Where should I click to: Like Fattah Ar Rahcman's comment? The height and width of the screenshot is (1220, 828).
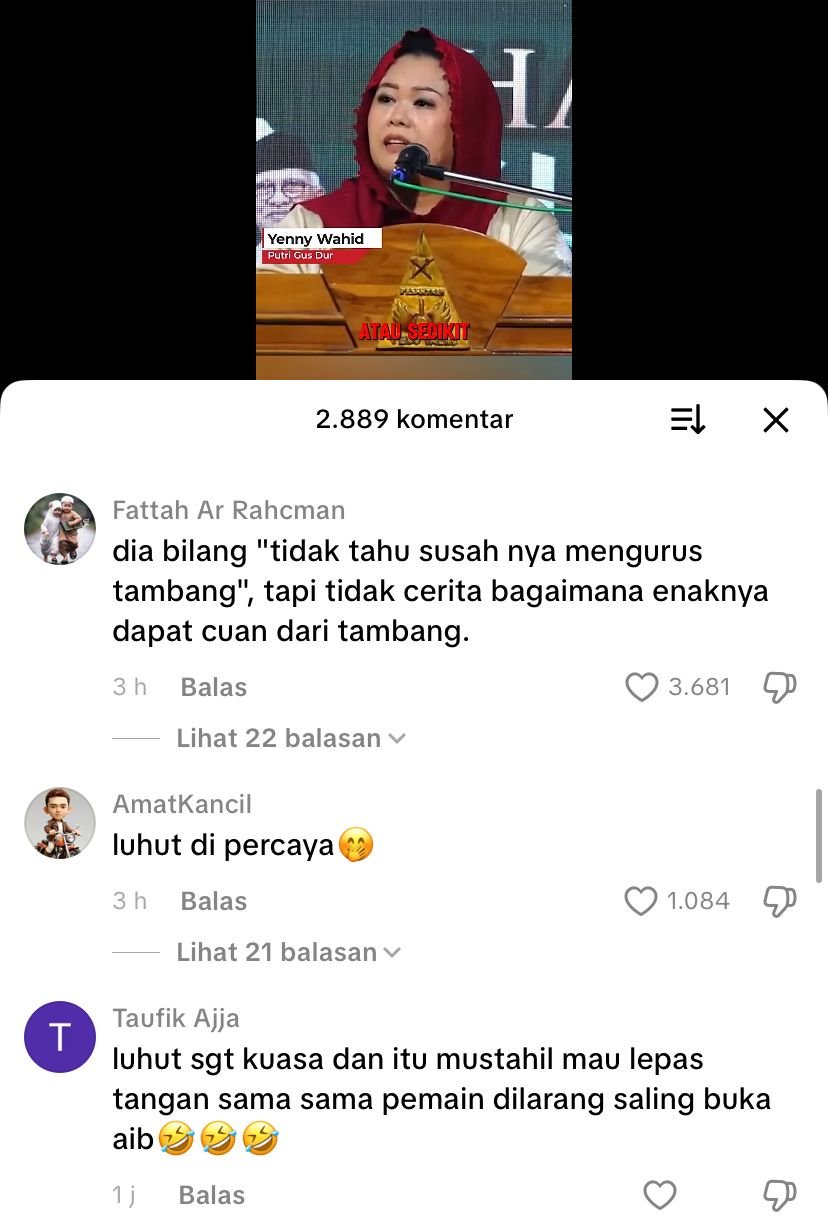(642, 688)
